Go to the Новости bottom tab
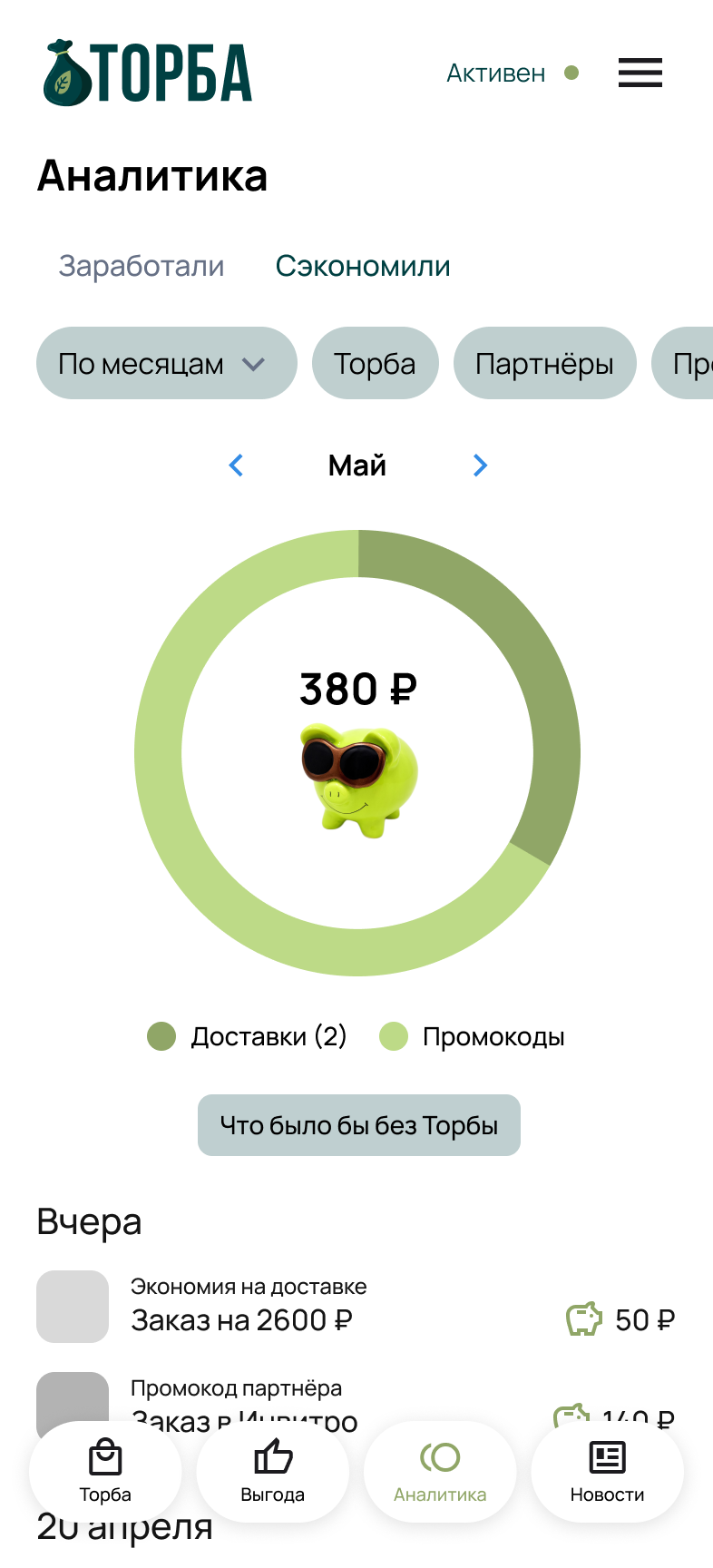This screenshot has width=713, height=1568. (607, 1471)
